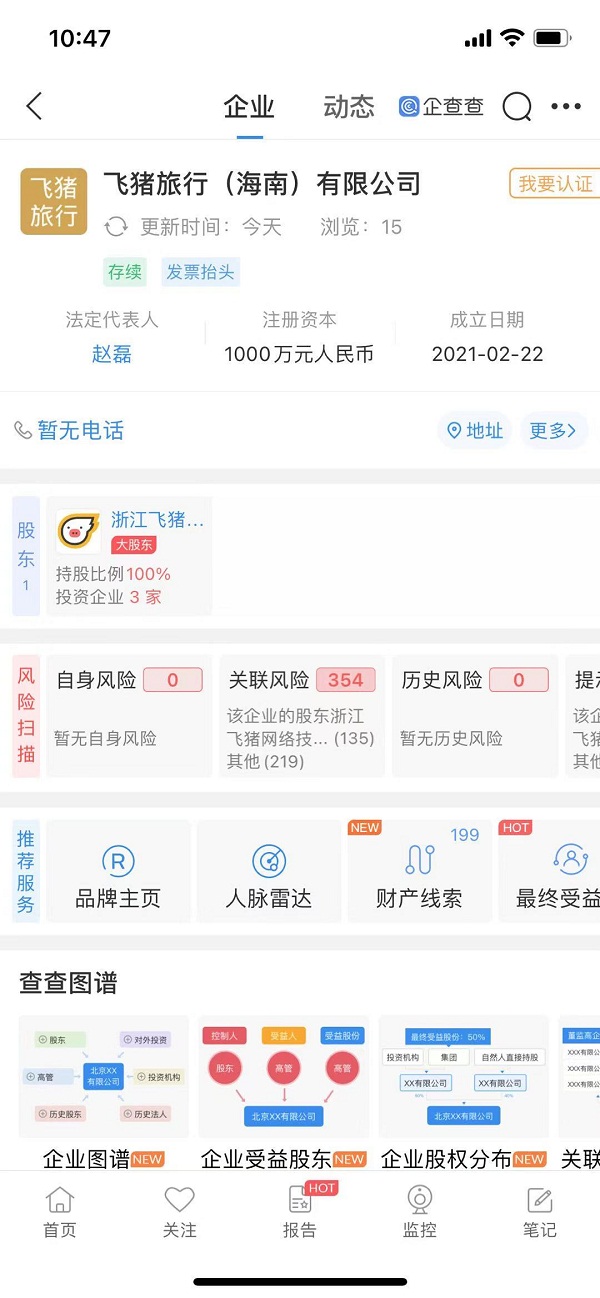Open shareholder 浙江飞猪 card

130,556
